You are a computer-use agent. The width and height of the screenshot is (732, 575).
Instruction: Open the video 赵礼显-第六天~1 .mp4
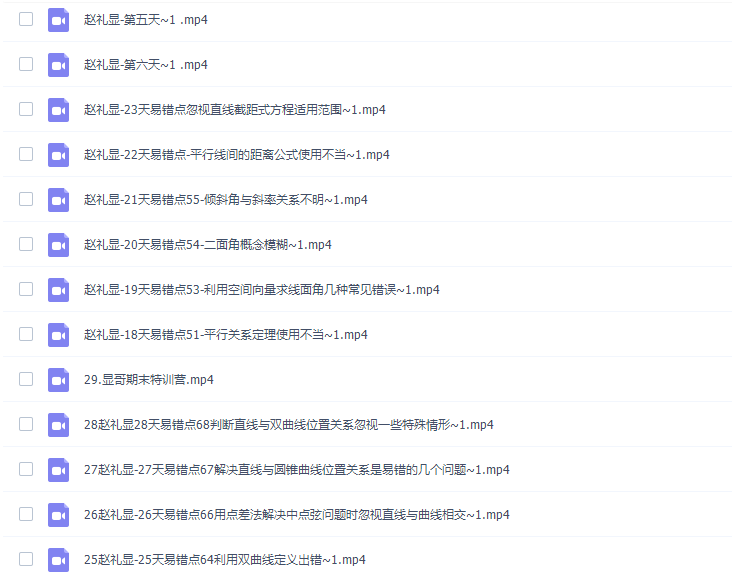coord(146,65)
